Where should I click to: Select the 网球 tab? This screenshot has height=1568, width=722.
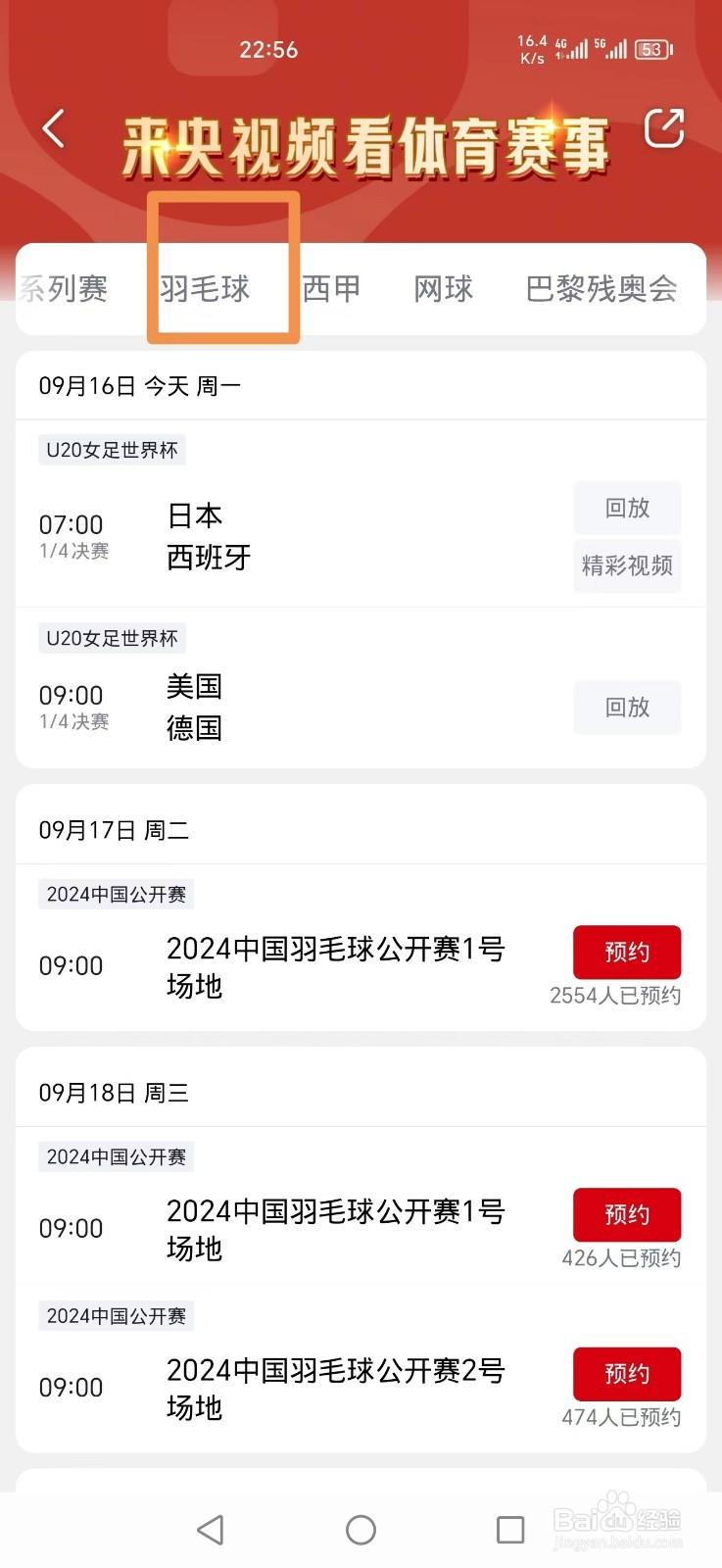[444, 289]
